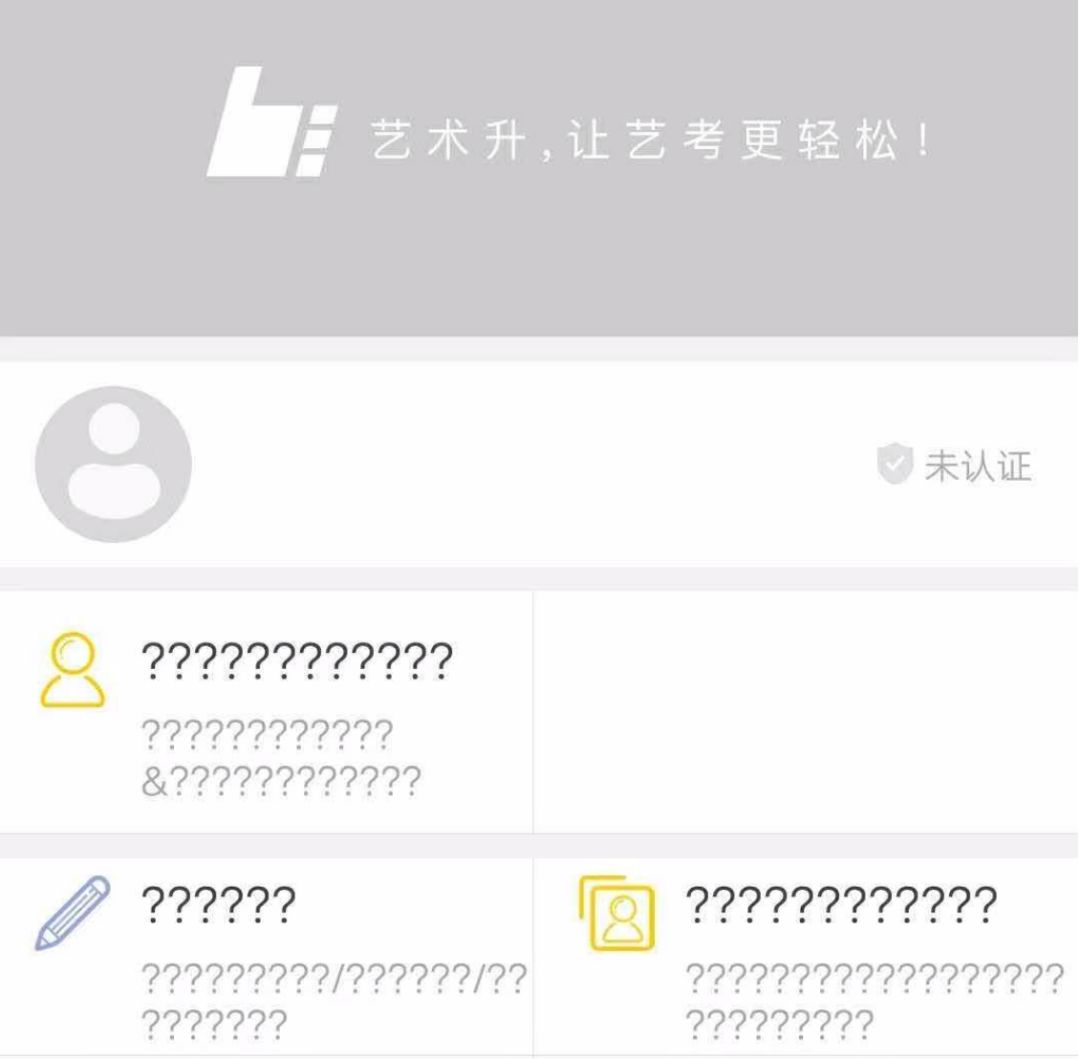This screenshot has width=1080, height=1059.
Task: Open the profile avatar placeholder
Action: (113, 464)
